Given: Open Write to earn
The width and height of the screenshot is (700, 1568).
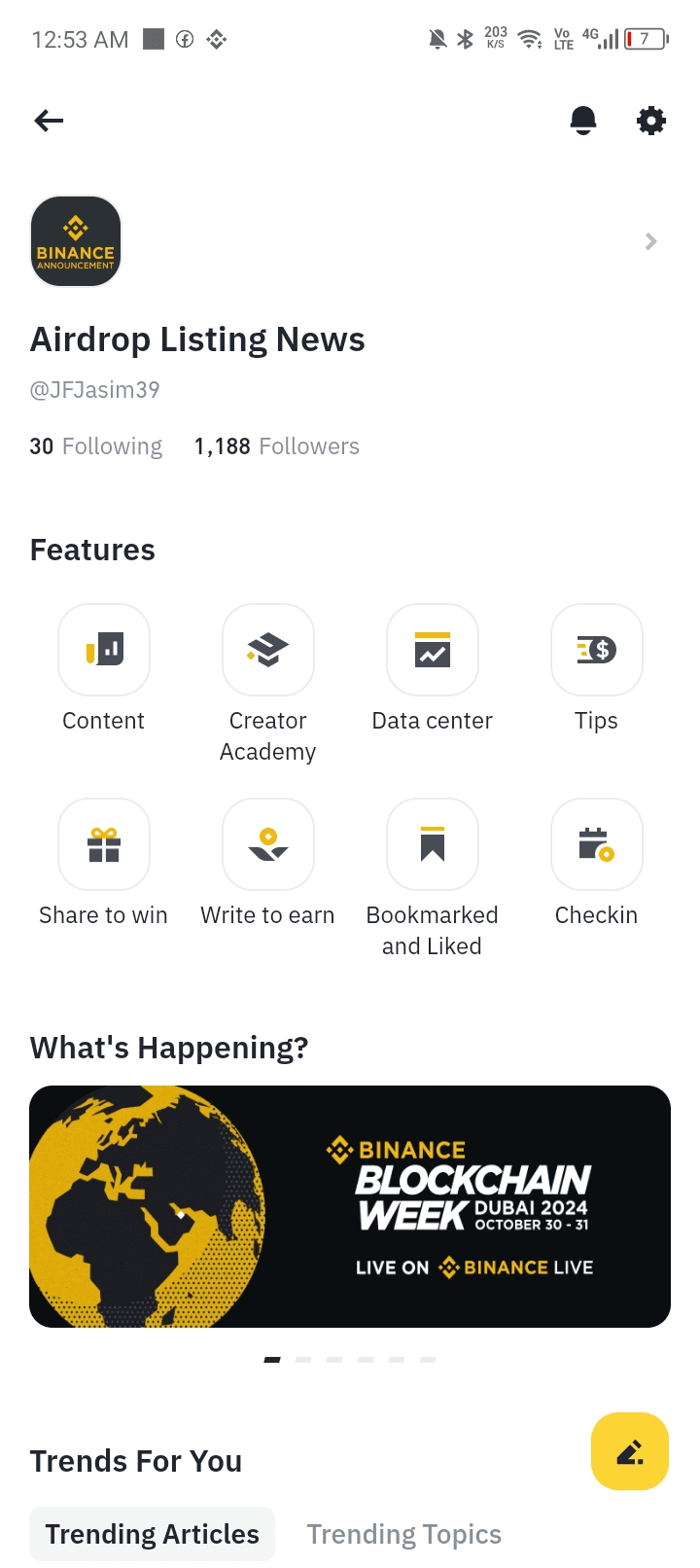Looking at the screenshot, I should point(268,844).
